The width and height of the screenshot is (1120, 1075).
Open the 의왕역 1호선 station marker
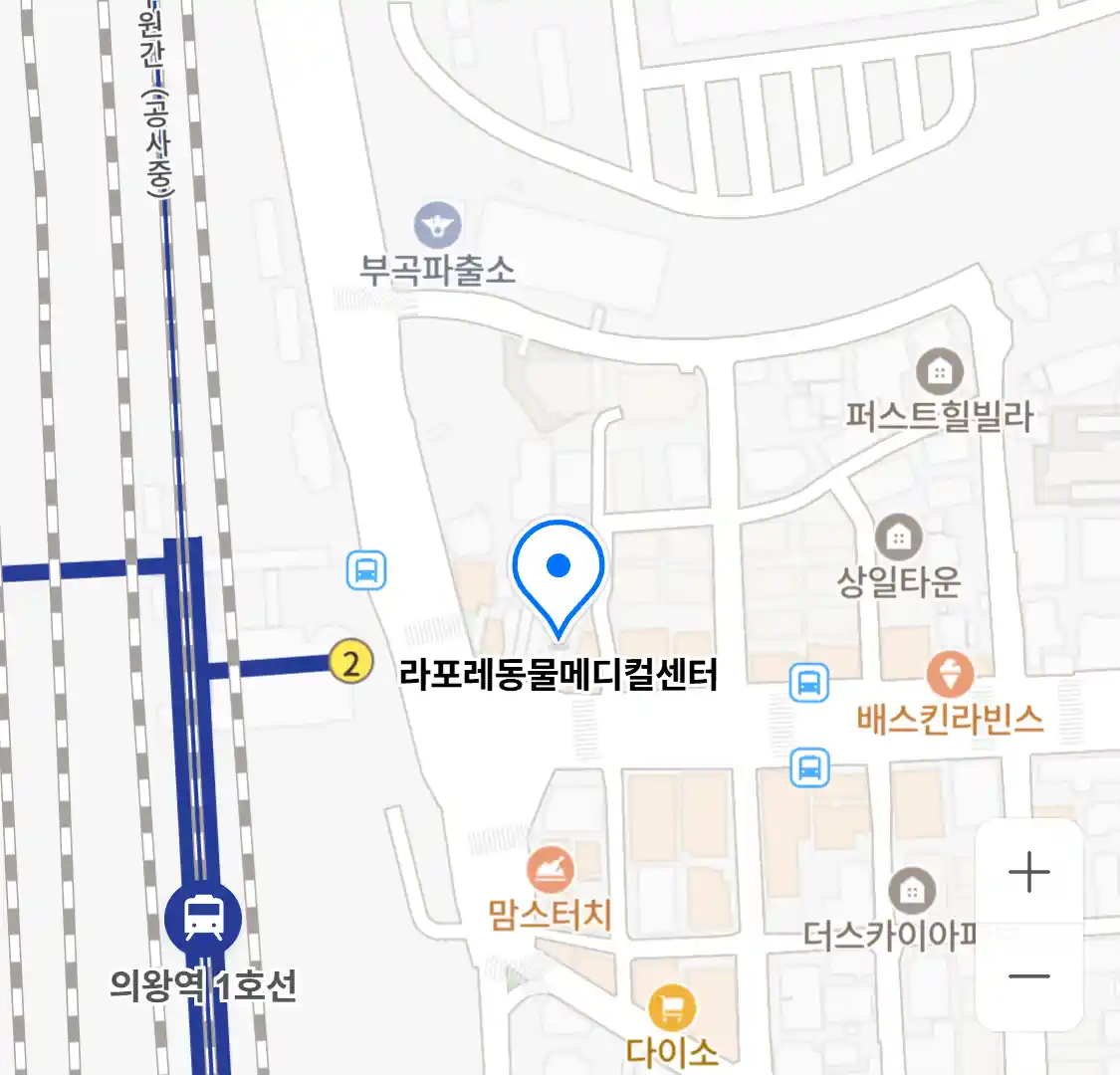point(203,916)
